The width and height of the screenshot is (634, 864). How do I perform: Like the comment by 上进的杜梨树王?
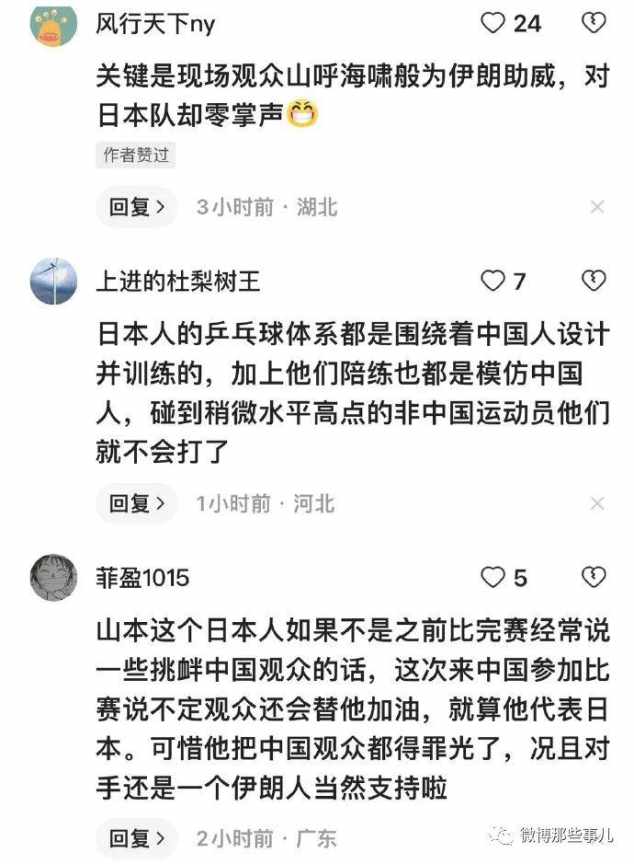(494, 281)
